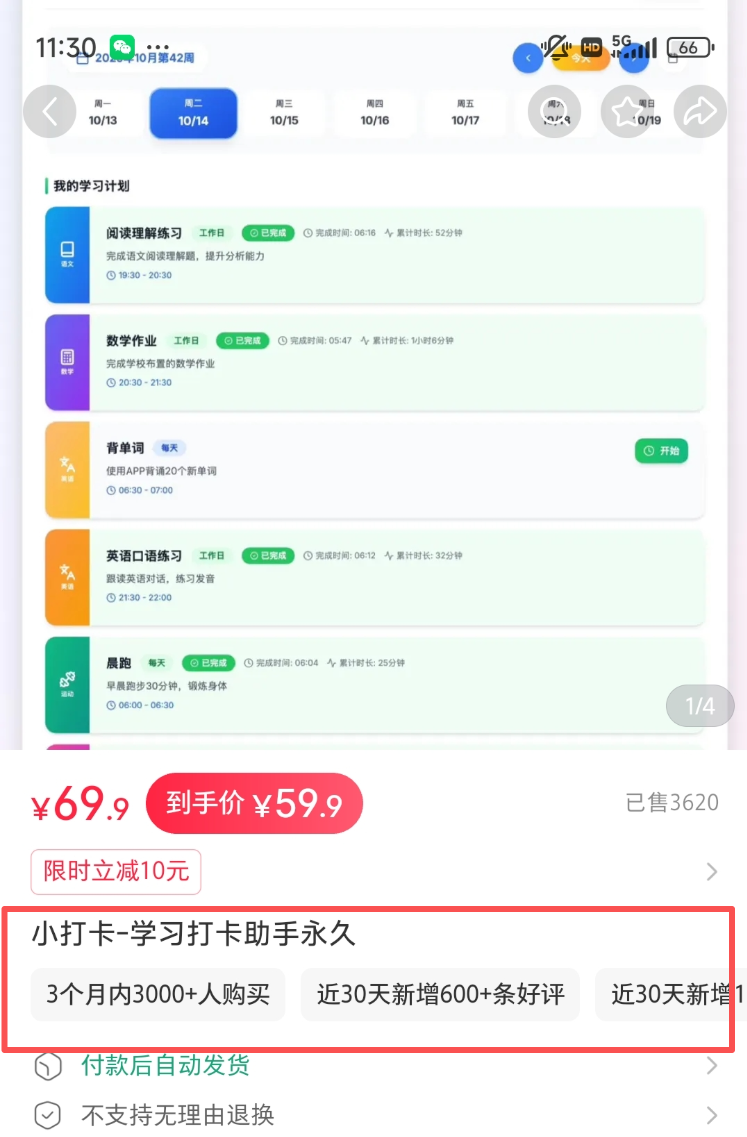The height and width of the screenshot is (1137, 747).
Task: Open the 限时立减10元 discount details
Action: (x=116, y=872)
